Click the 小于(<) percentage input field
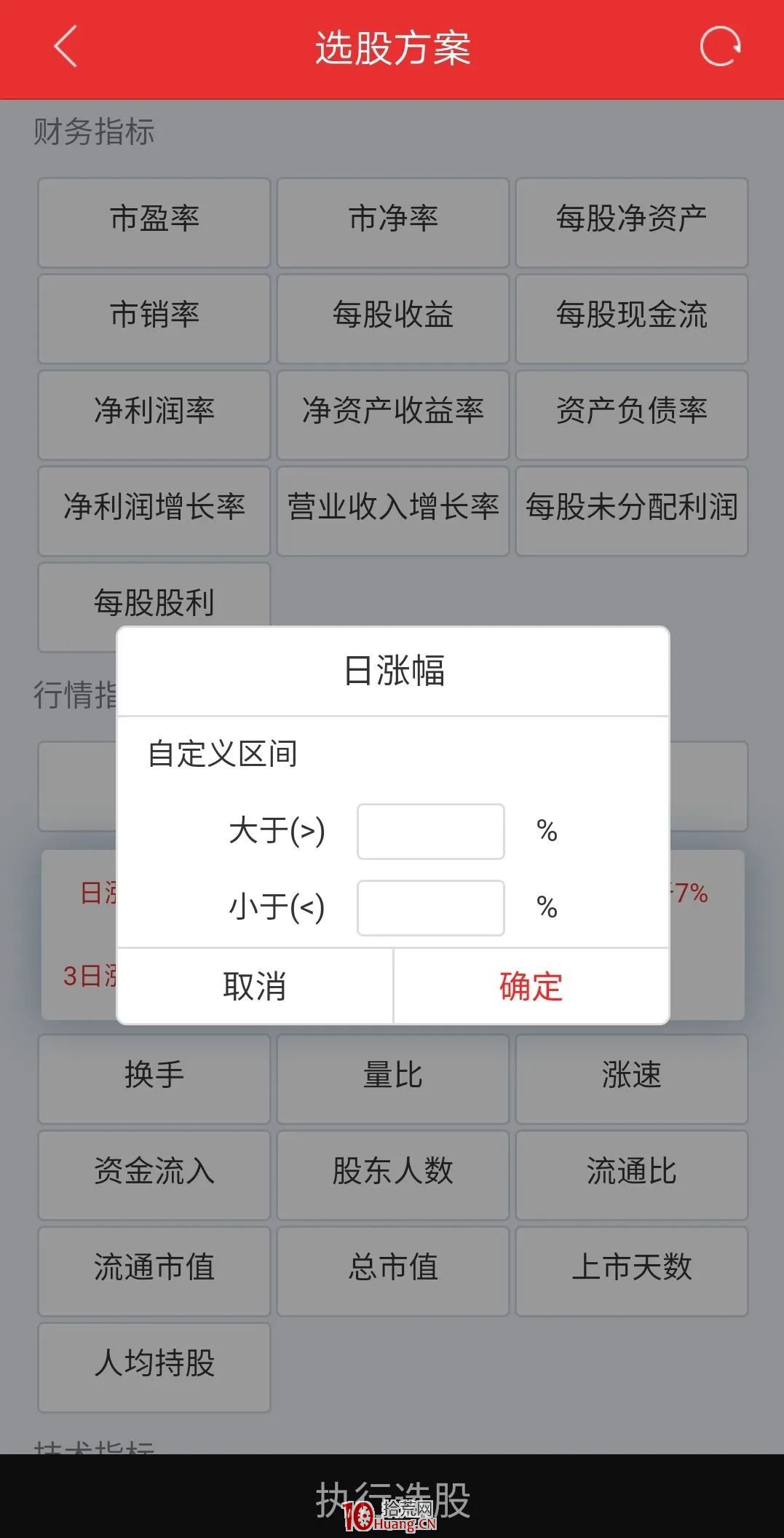 (x=430, y=907)
